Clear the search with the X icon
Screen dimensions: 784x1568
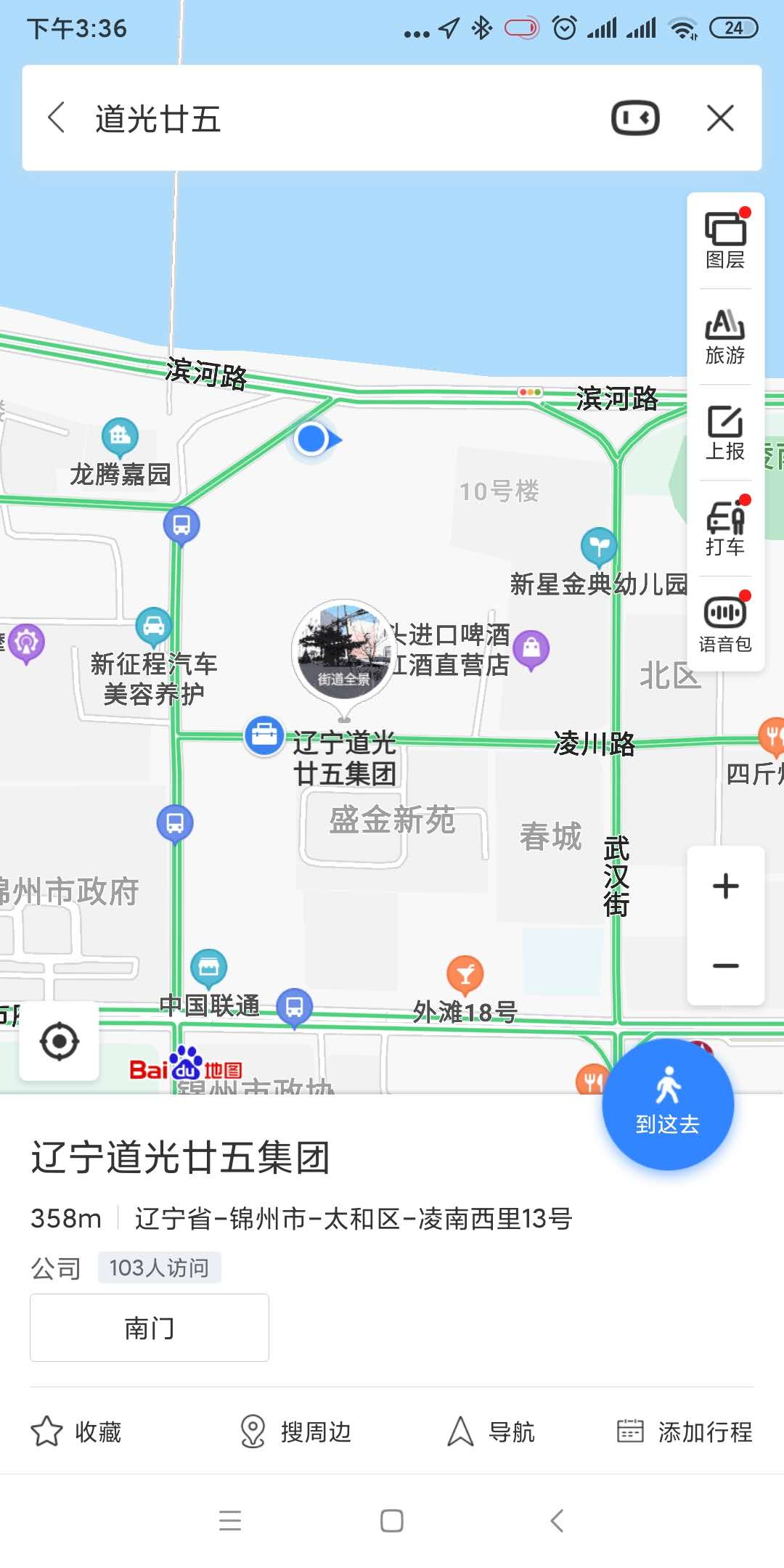(720, 118)
